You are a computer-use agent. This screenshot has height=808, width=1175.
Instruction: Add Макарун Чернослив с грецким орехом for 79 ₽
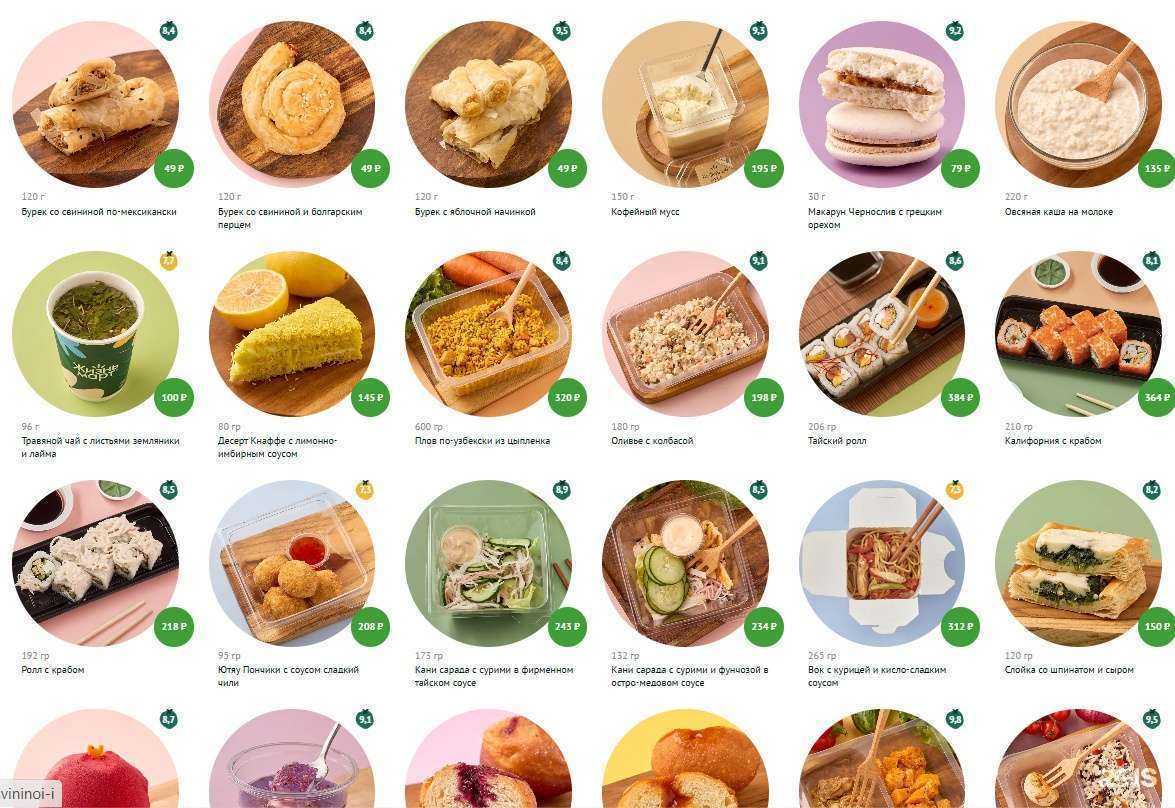[960, 169]
